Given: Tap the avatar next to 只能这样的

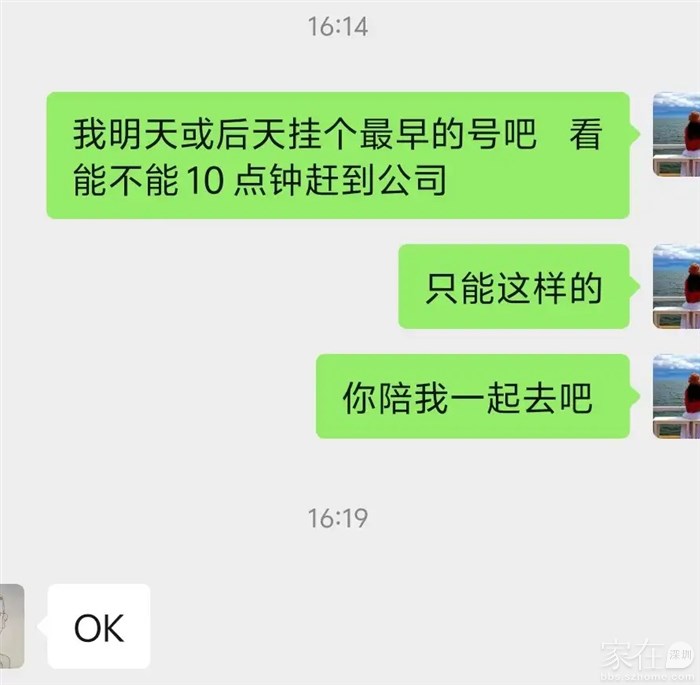Looking at the screenshot, I should (676, 287).
